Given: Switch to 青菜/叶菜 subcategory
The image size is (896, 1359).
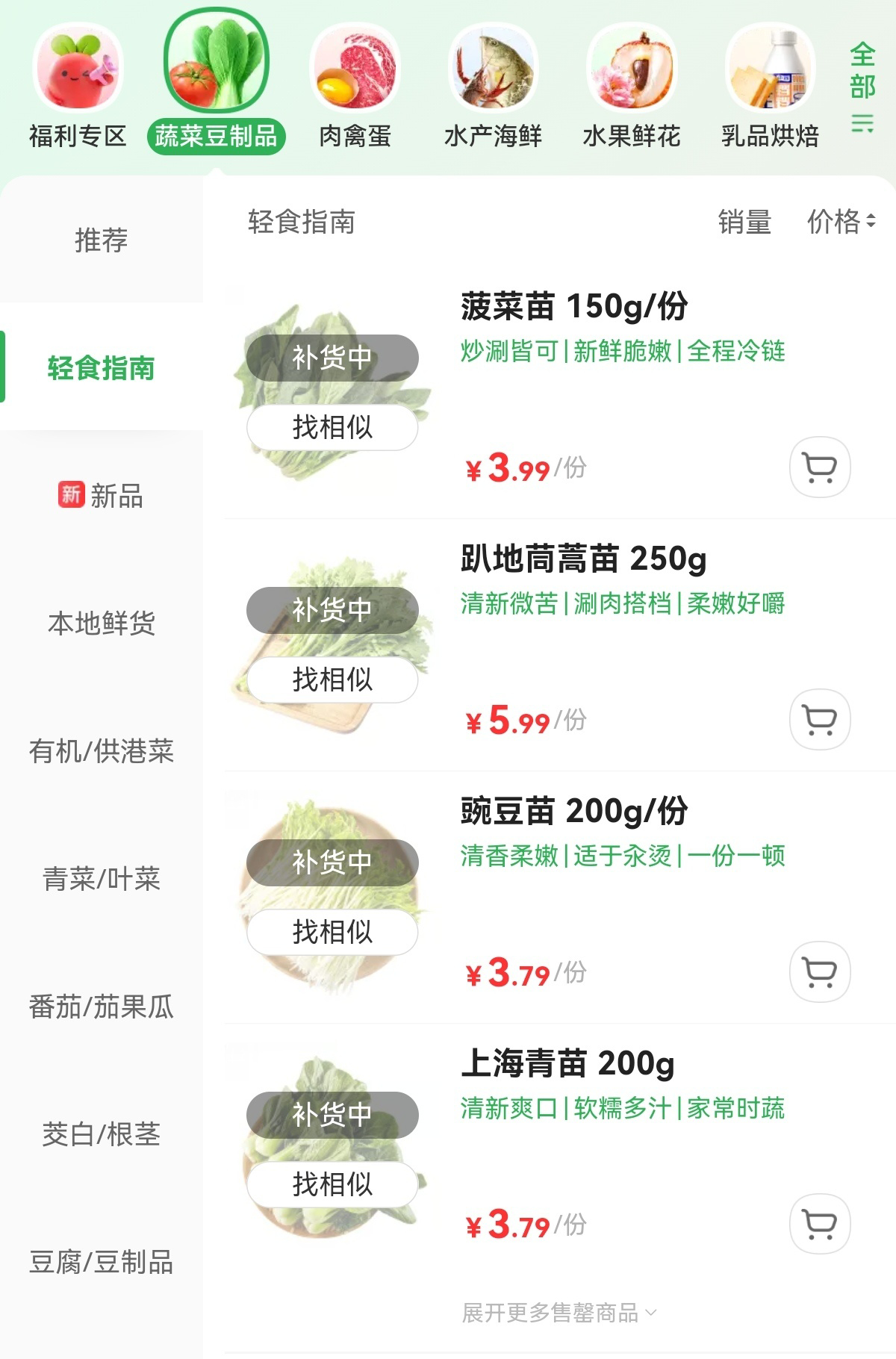Looking at the screenshot, I should (102, 879).
